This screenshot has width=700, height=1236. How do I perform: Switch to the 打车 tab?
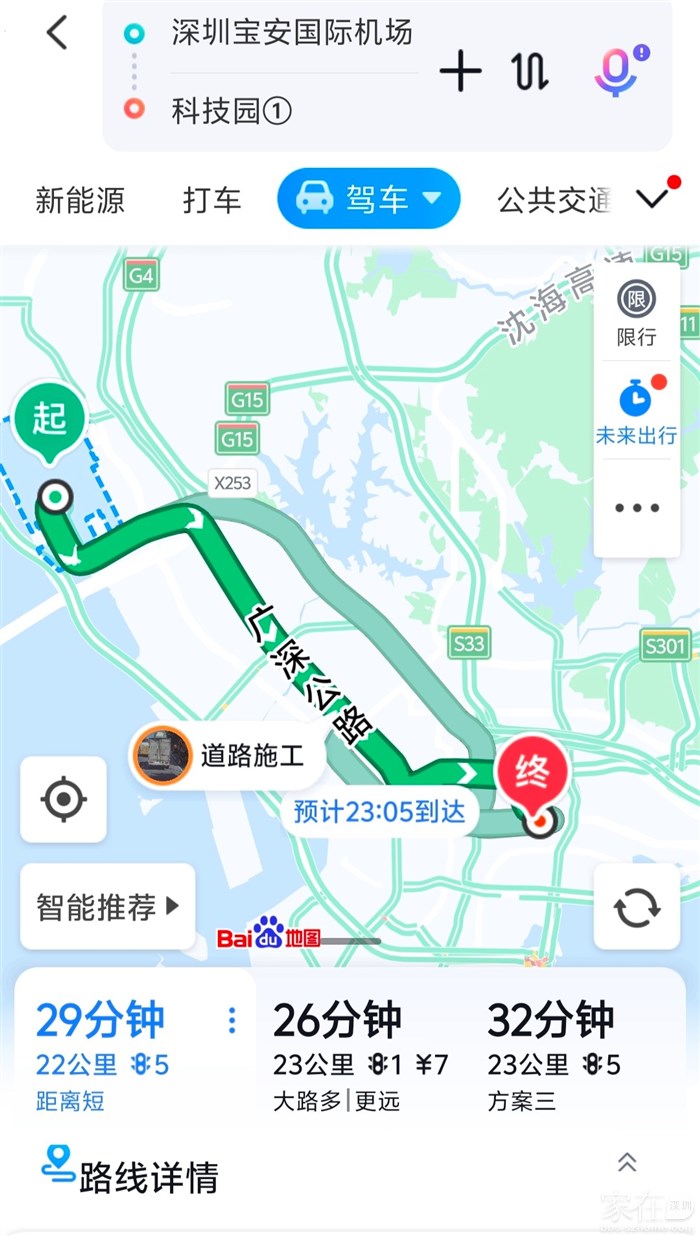[212, 200]
